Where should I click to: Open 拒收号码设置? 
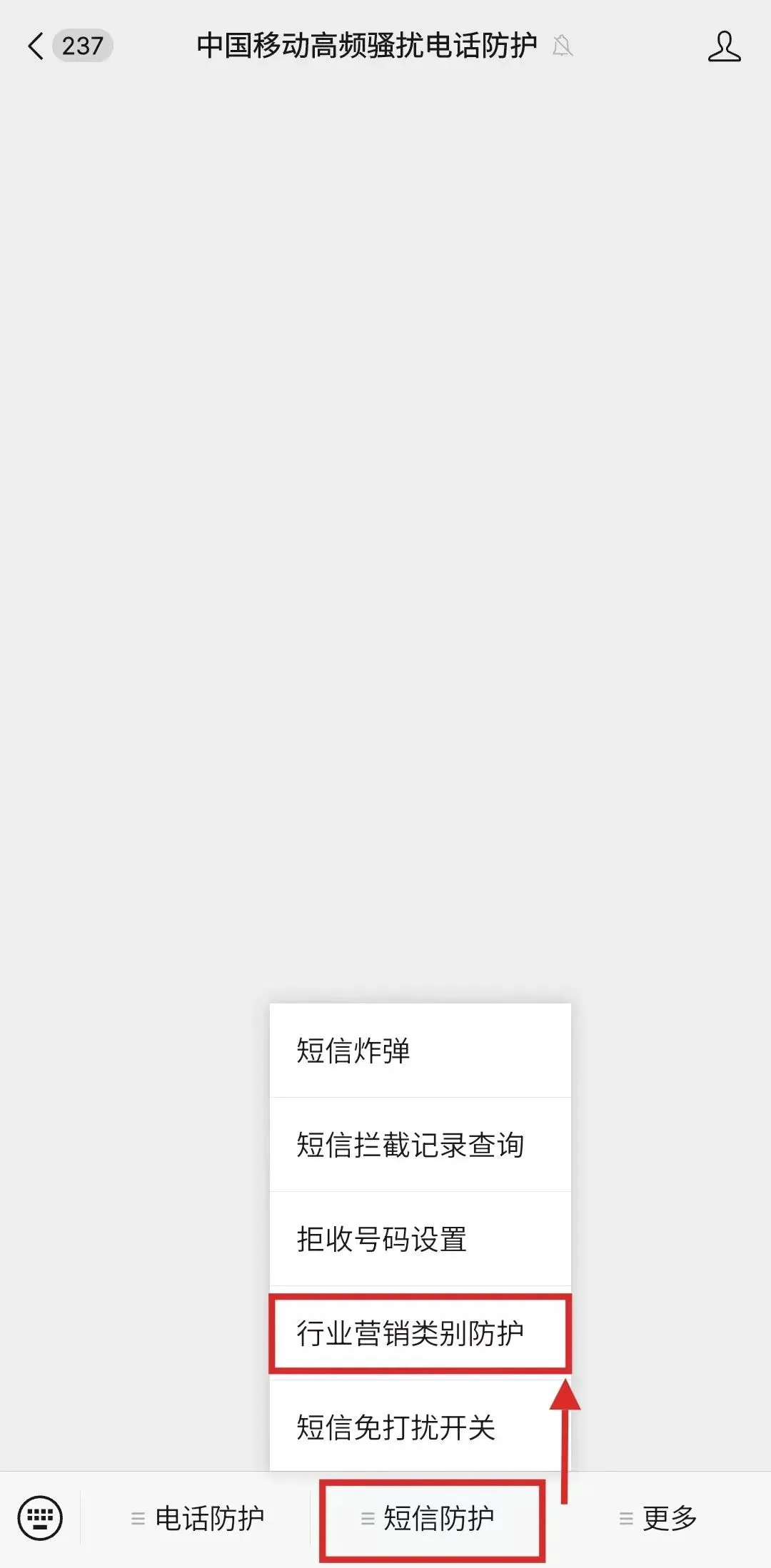click(x=420, y=1240)
